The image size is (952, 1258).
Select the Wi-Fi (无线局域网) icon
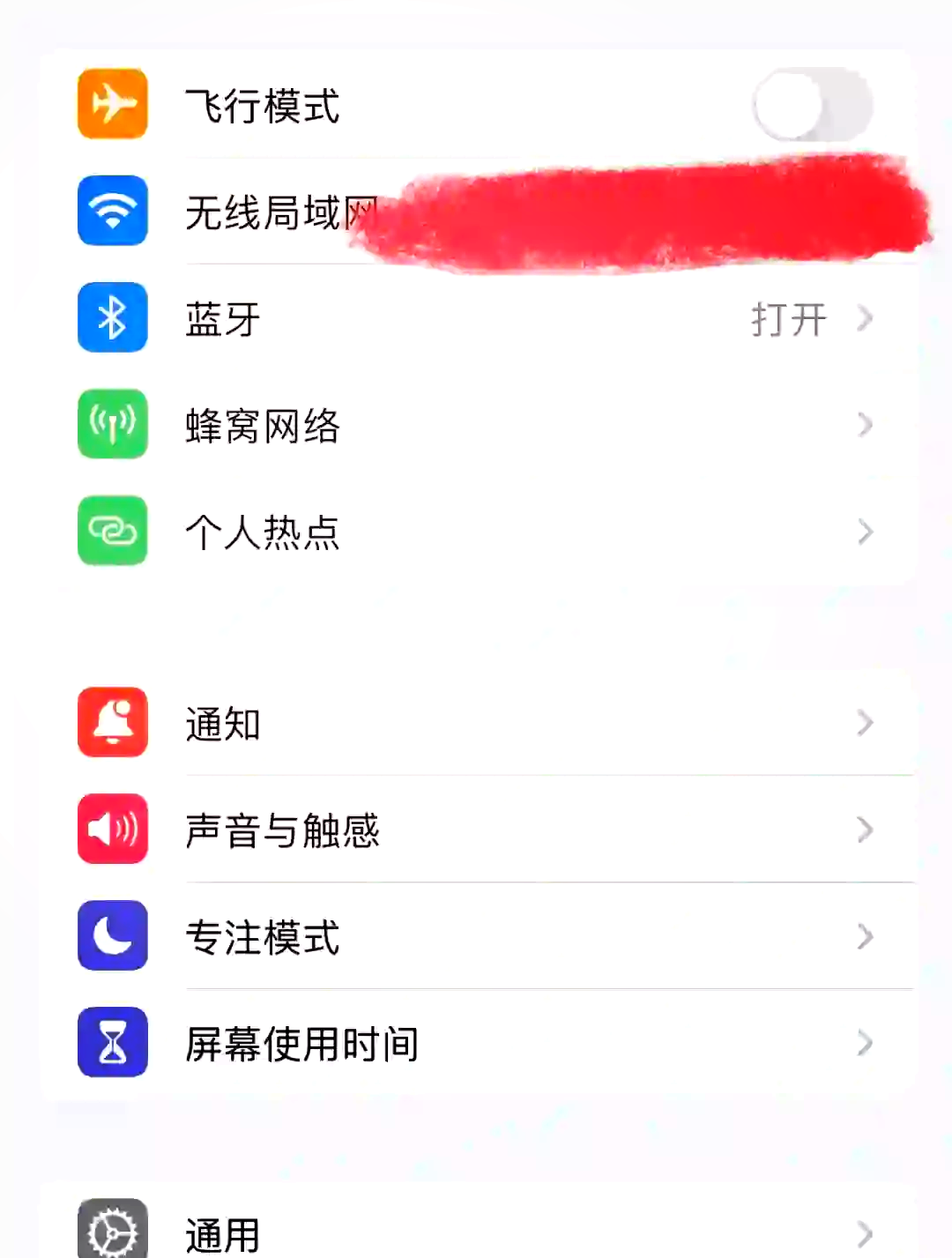click(111, 212)
